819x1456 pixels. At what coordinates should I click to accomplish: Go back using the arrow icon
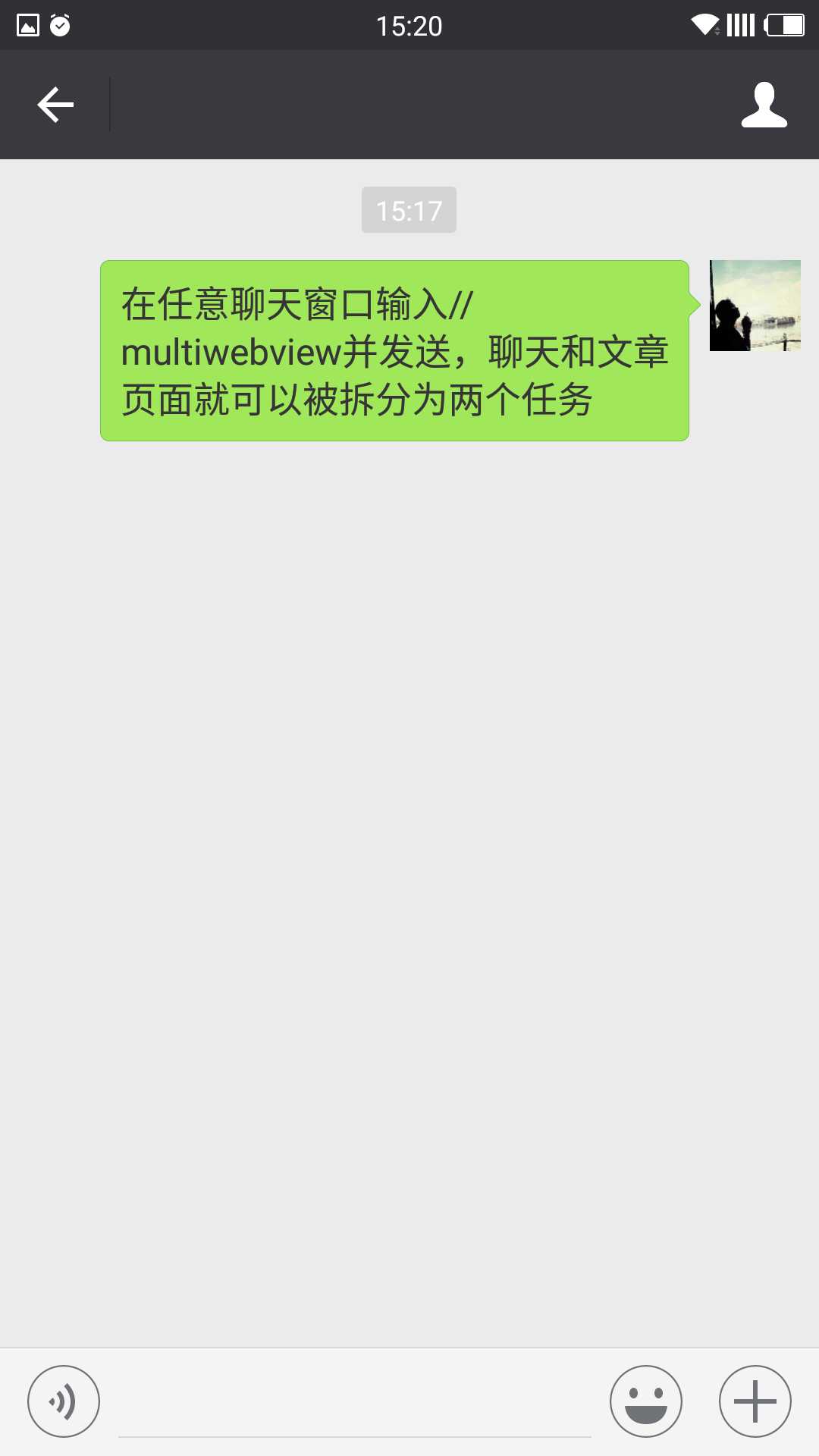click(x=55, y=105)
